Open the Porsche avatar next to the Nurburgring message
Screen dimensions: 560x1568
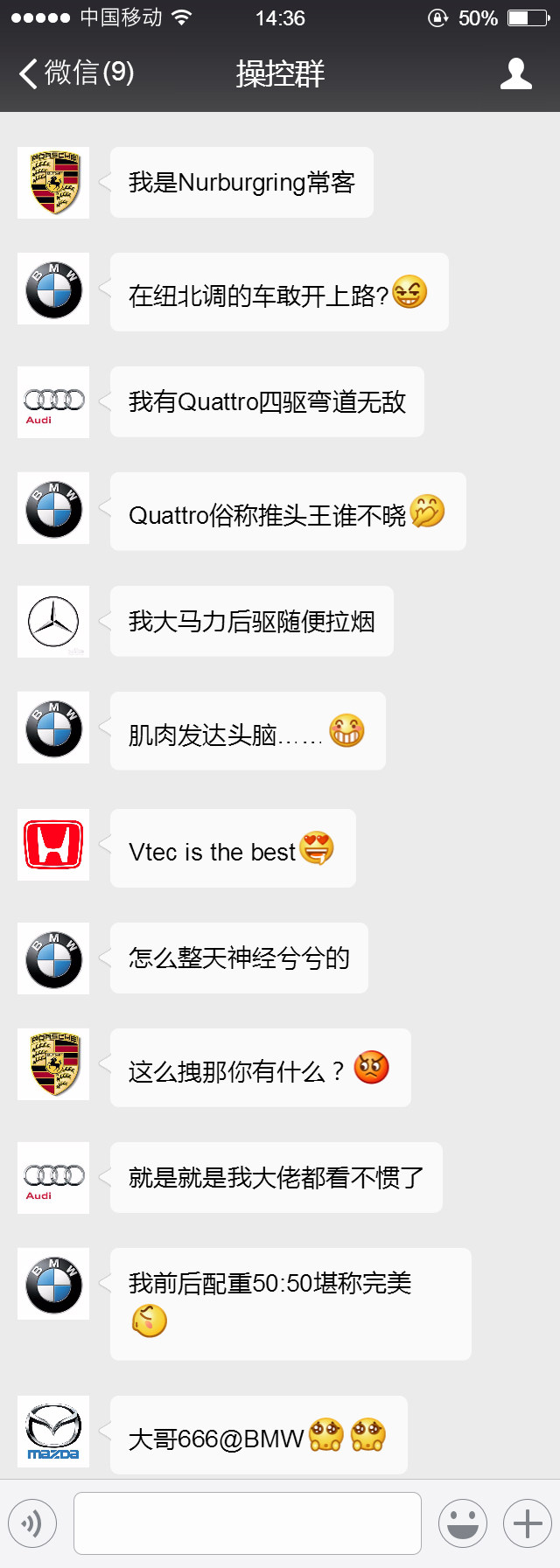click(x=53, y=183)
